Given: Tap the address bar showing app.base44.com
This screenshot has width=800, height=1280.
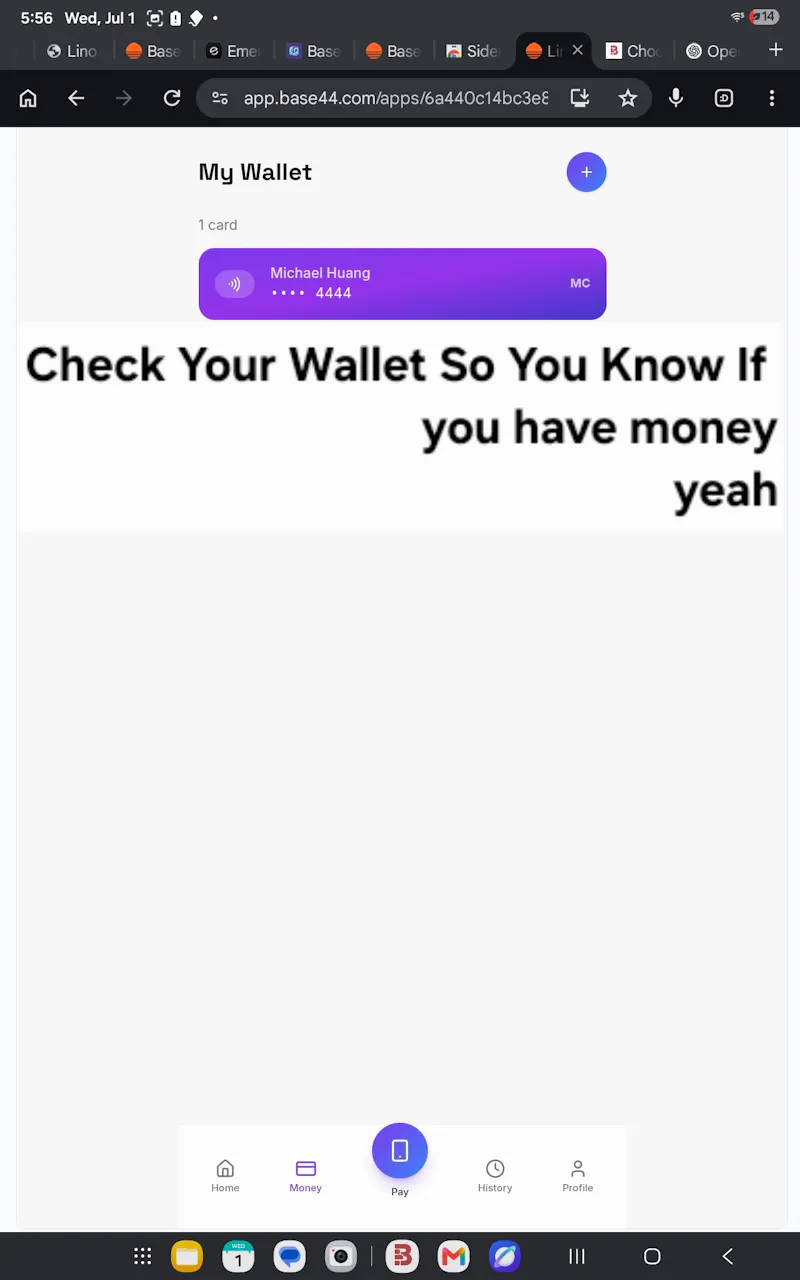Looking at the screenshot, I should pyautogui.click(x=396, y=98).
